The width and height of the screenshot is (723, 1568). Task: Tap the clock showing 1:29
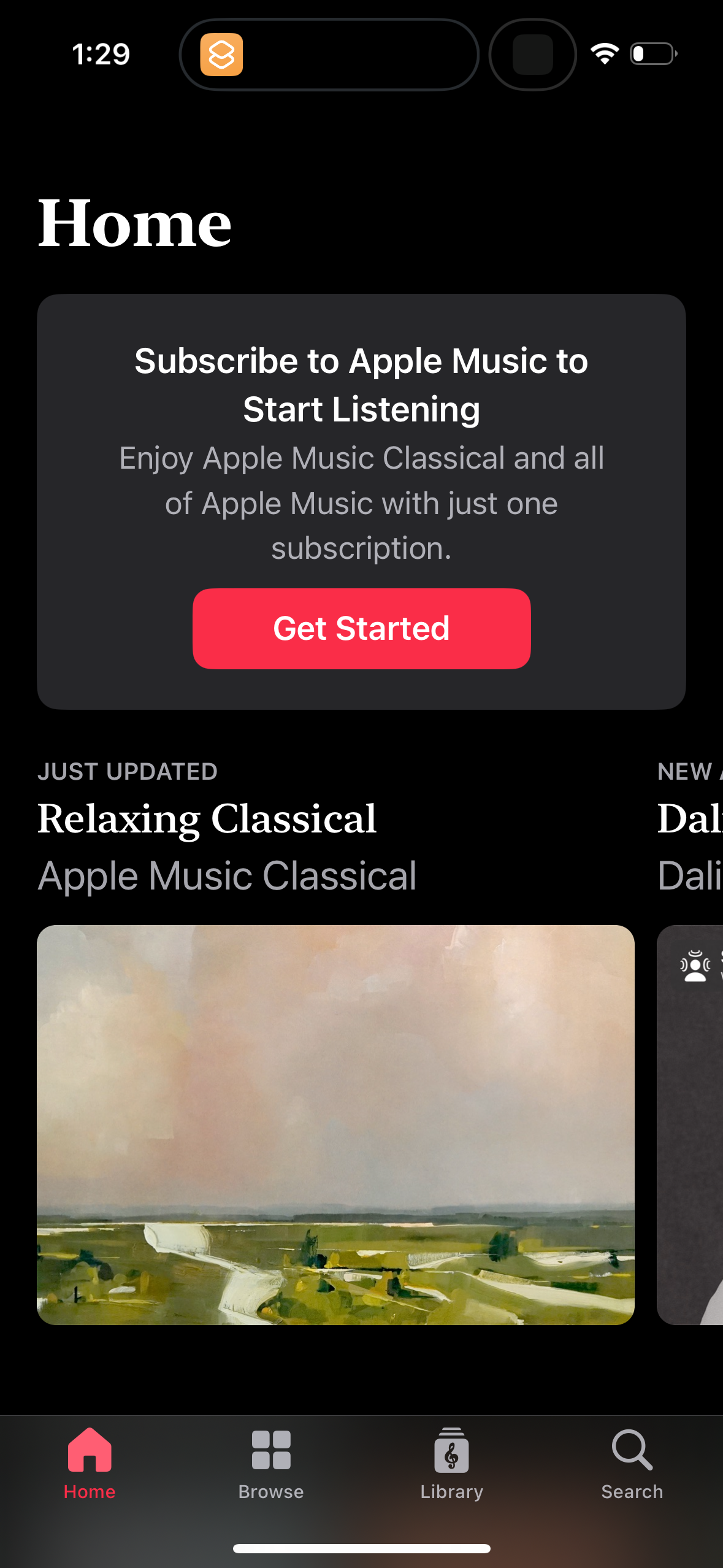click(102, 54)
